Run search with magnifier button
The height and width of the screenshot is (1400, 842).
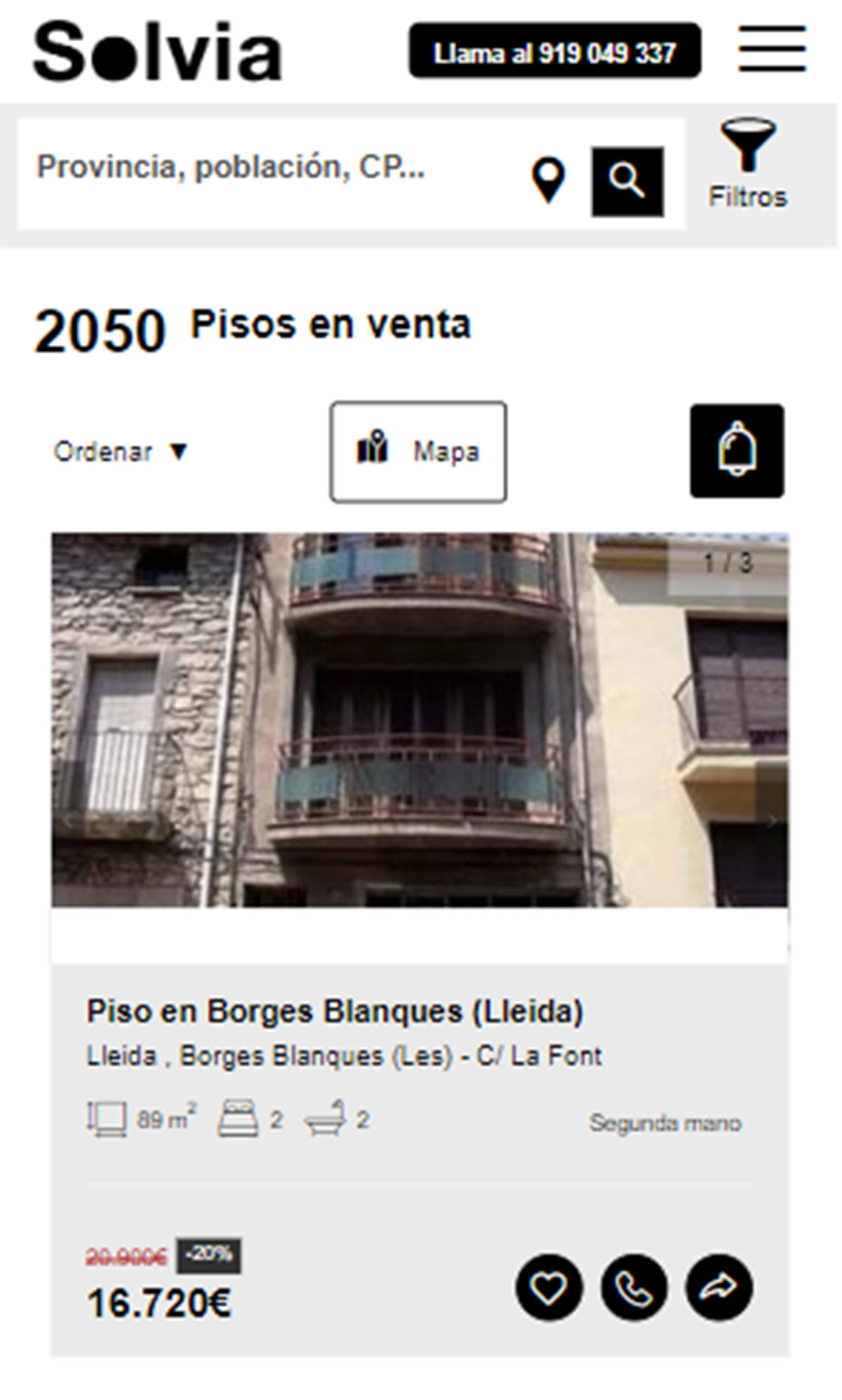pos(627,182)
